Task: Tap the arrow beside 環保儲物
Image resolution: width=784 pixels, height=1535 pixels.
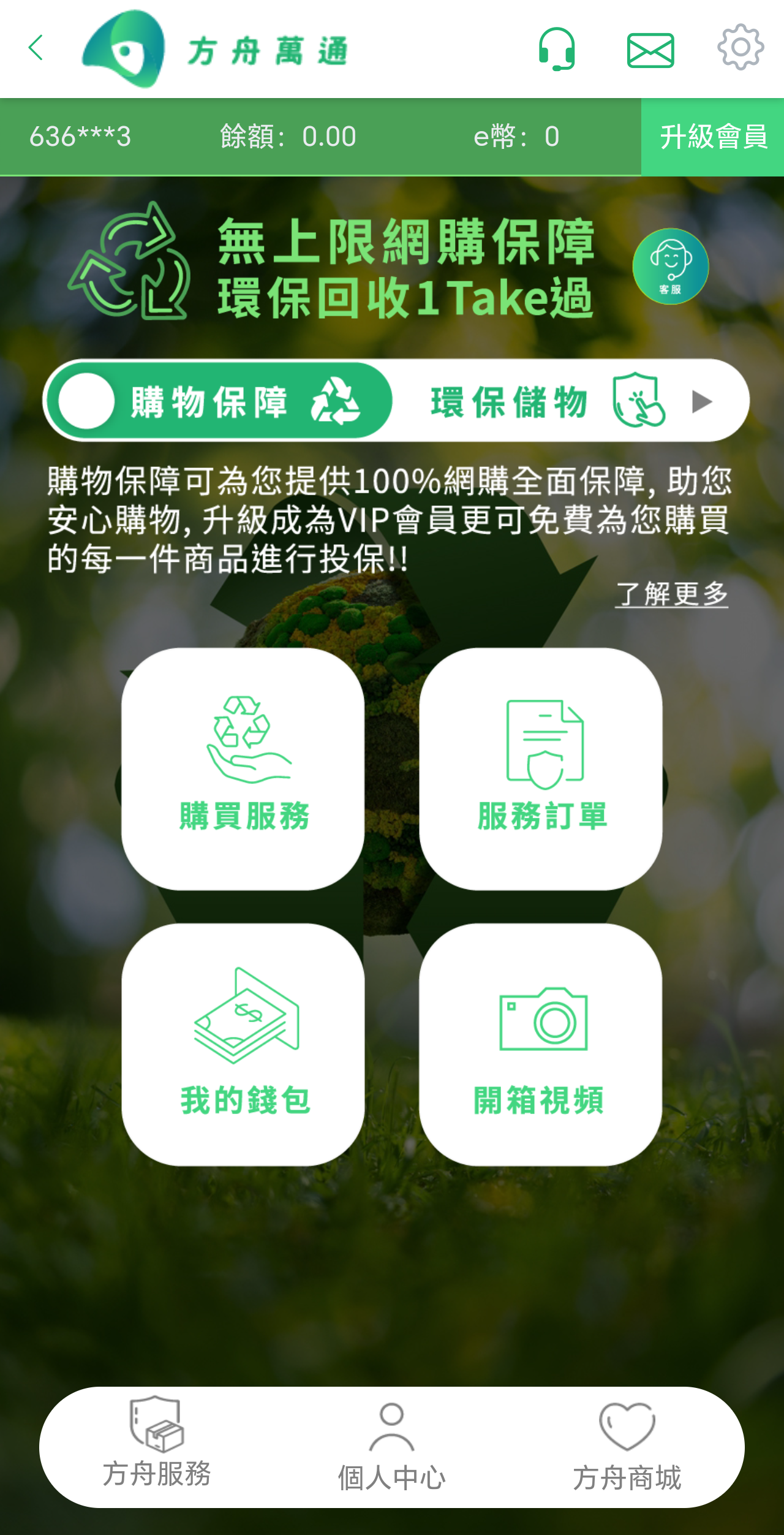Action: pyautogui.click(x=702, y=401)
